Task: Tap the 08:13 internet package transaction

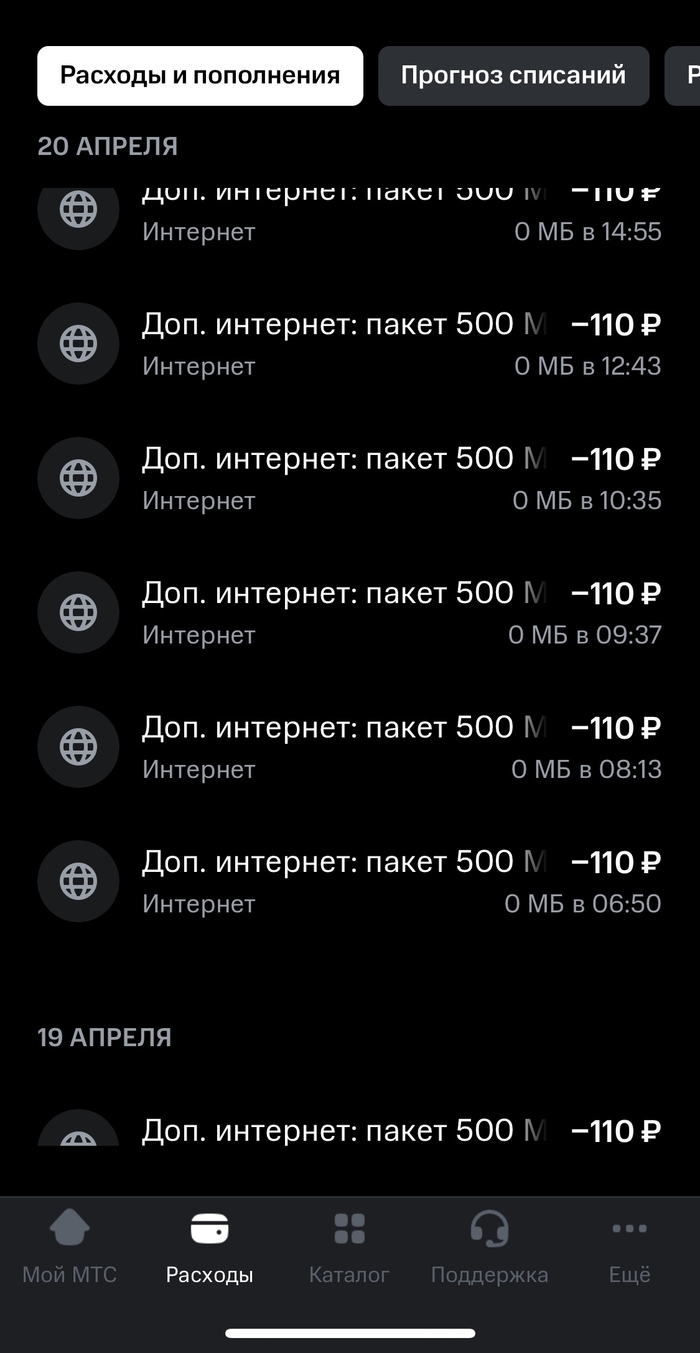Action: (350, 747)
